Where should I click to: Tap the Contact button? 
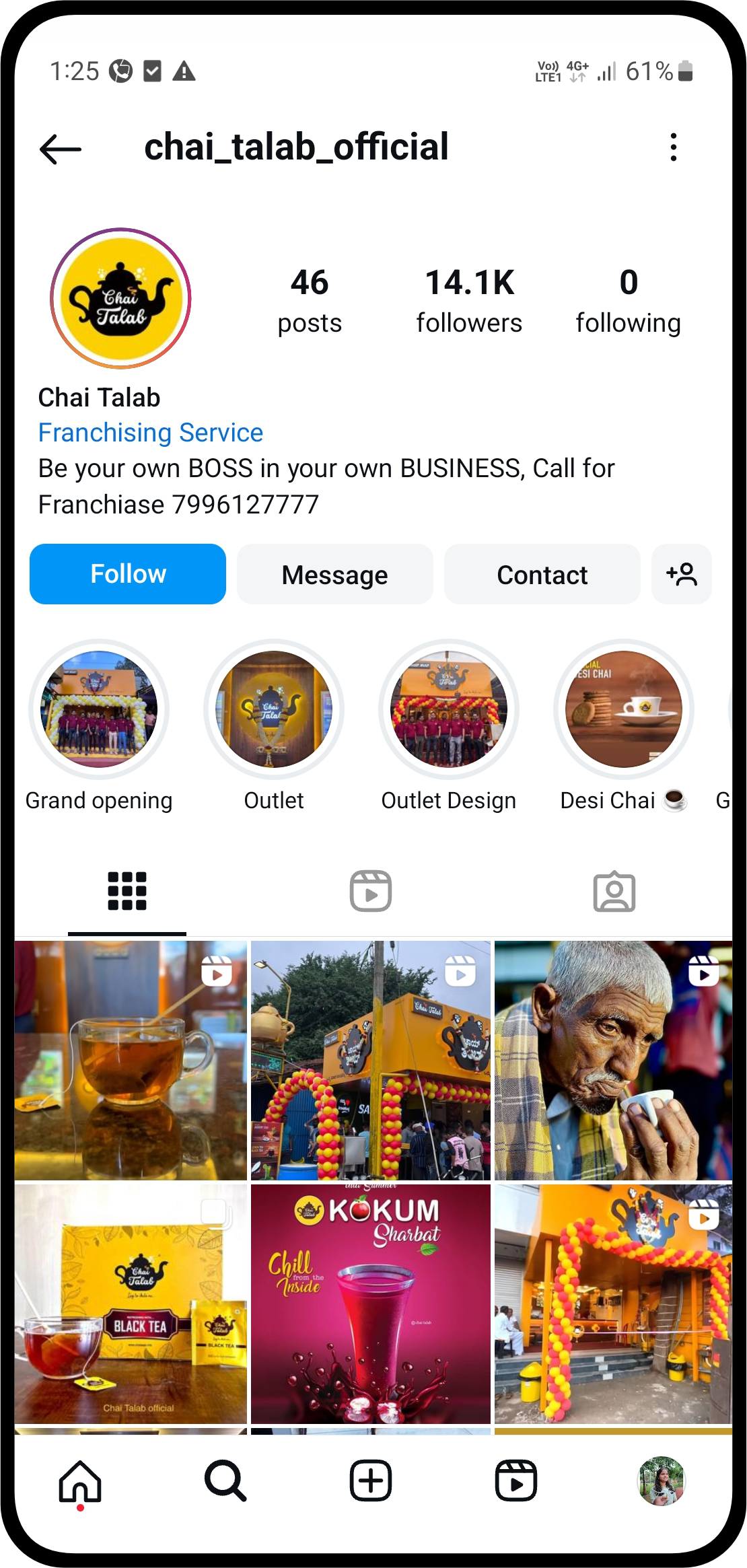pyautogui.click(x=542, y=574)
